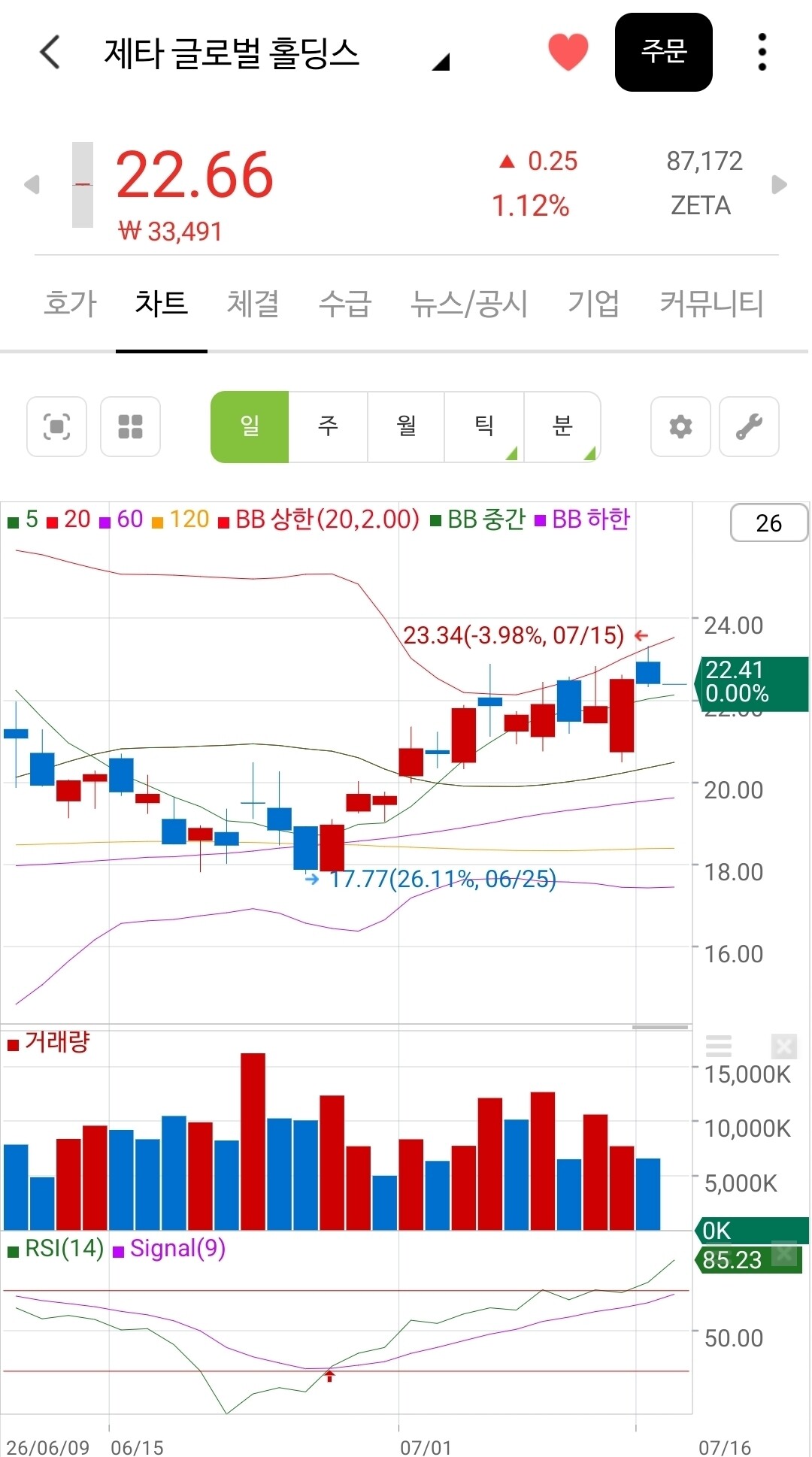Open the chart tools wrench icon
The height and width of the screenshot is (1457, 812).
coord(749,426)
